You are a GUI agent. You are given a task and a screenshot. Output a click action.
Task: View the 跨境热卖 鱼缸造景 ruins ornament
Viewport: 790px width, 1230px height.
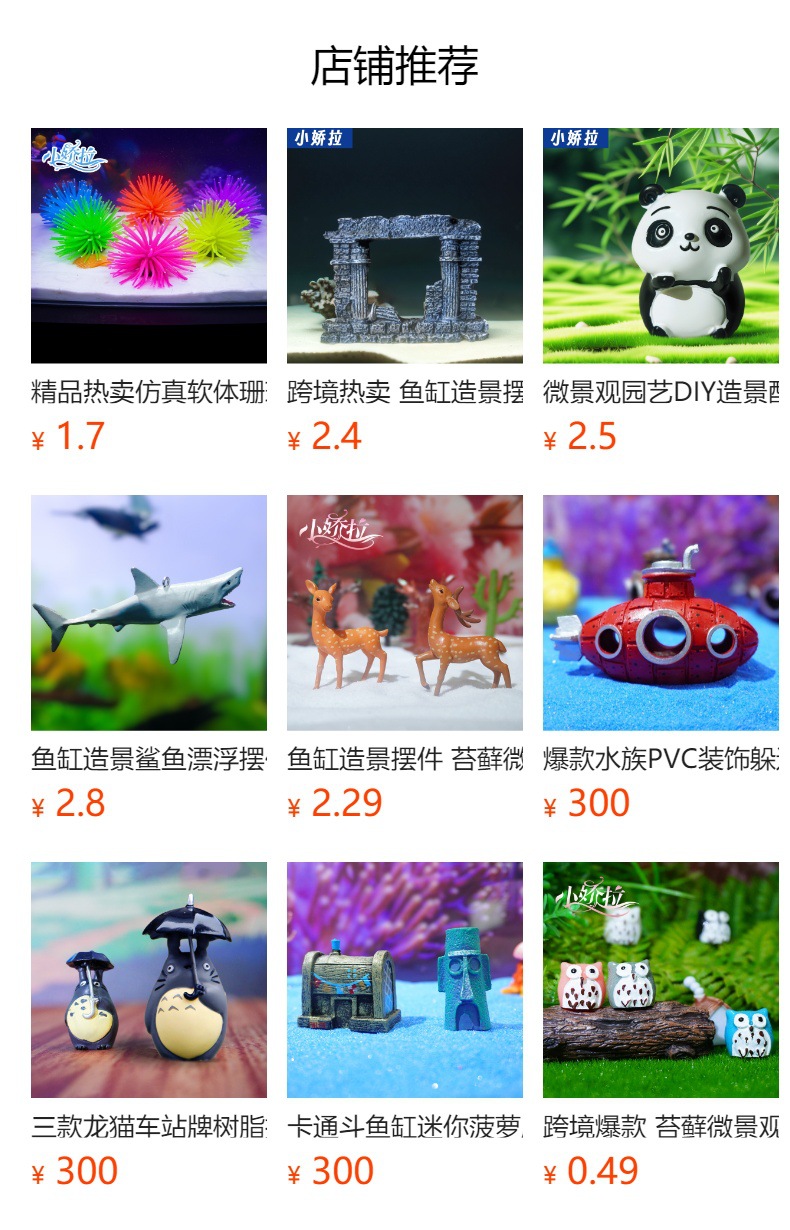click(x=404, y=246)
